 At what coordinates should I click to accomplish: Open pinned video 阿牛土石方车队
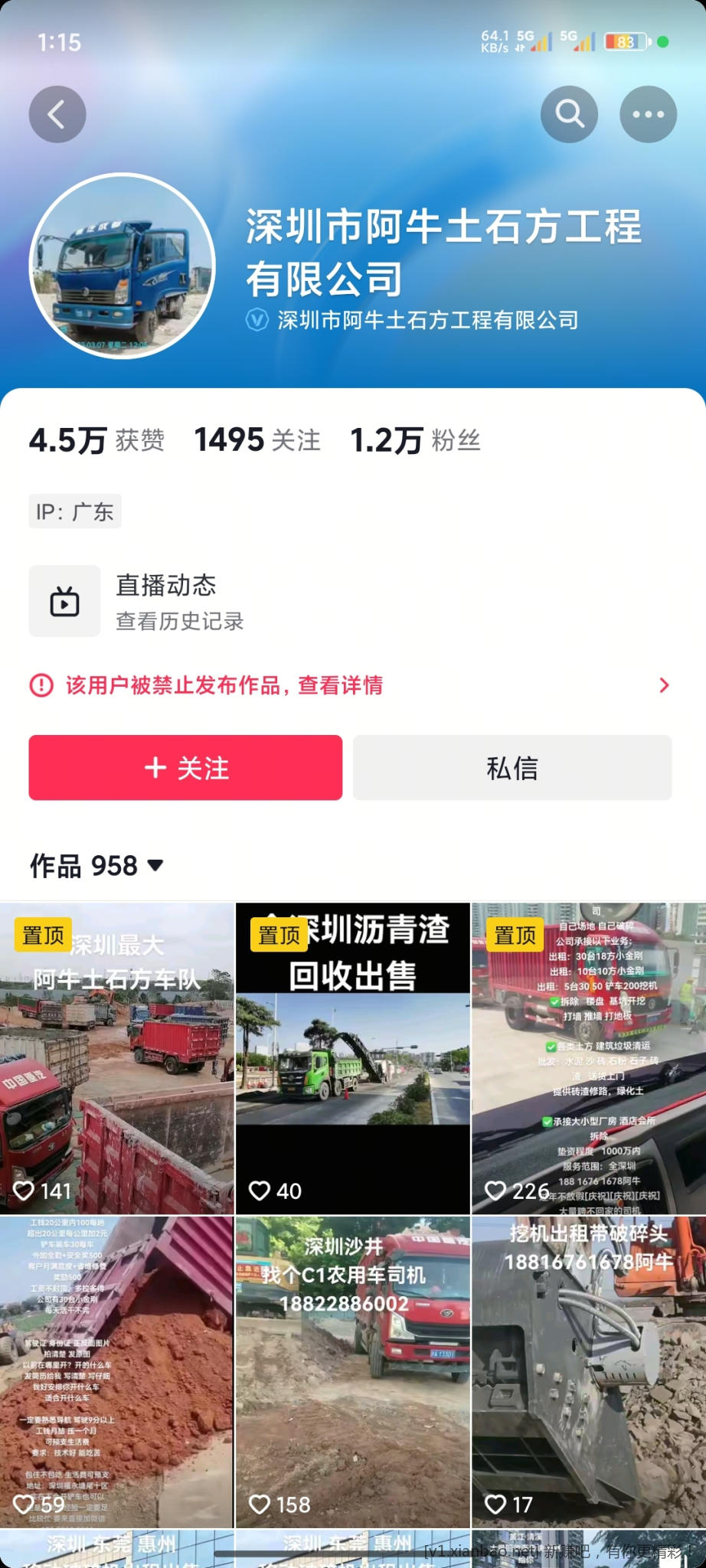(x=116, y=1058)
